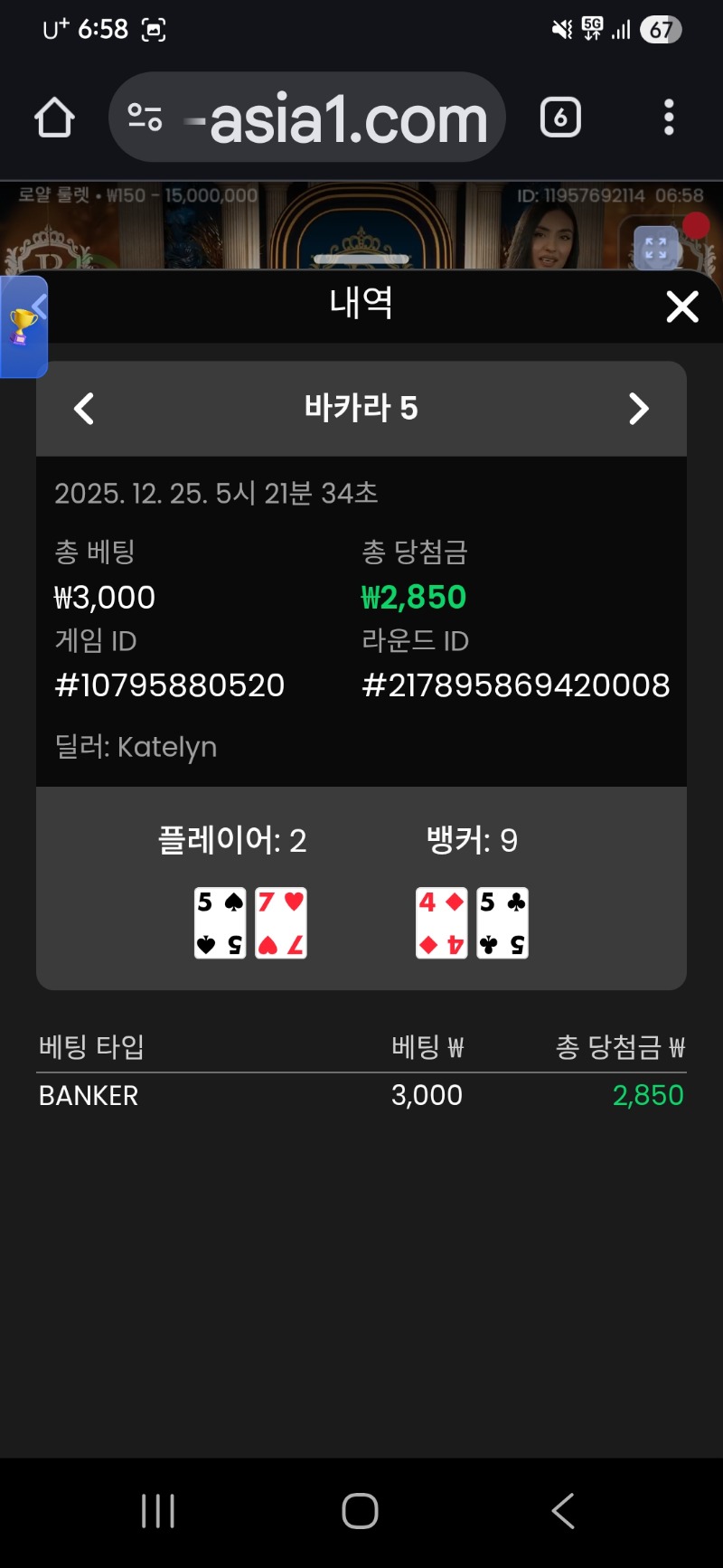Expand the trophy side tab
723x1568 pixels.
(23, 326)
